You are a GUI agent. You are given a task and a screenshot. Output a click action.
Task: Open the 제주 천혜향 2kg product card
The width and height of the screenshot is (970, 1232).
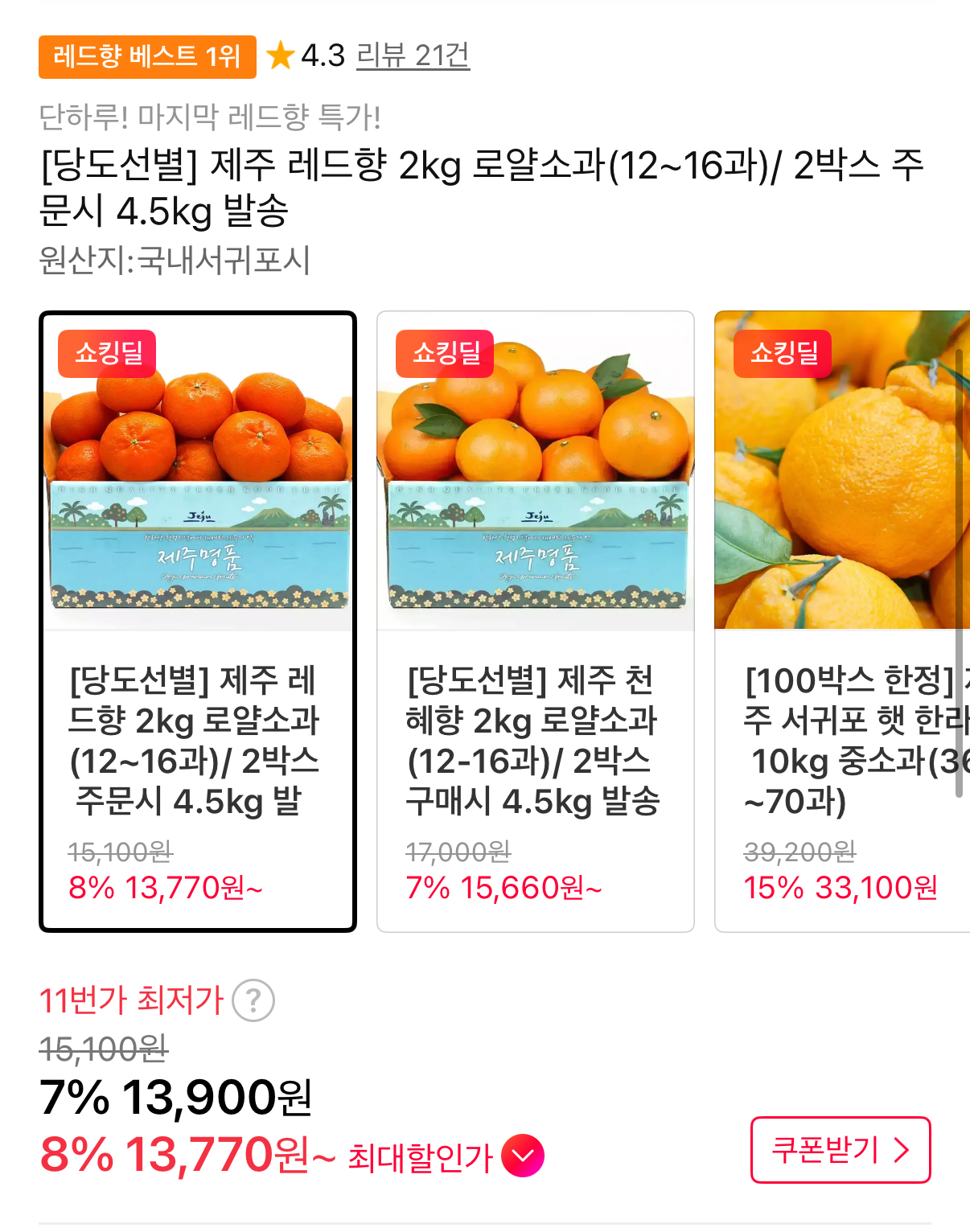pos(535,621)
